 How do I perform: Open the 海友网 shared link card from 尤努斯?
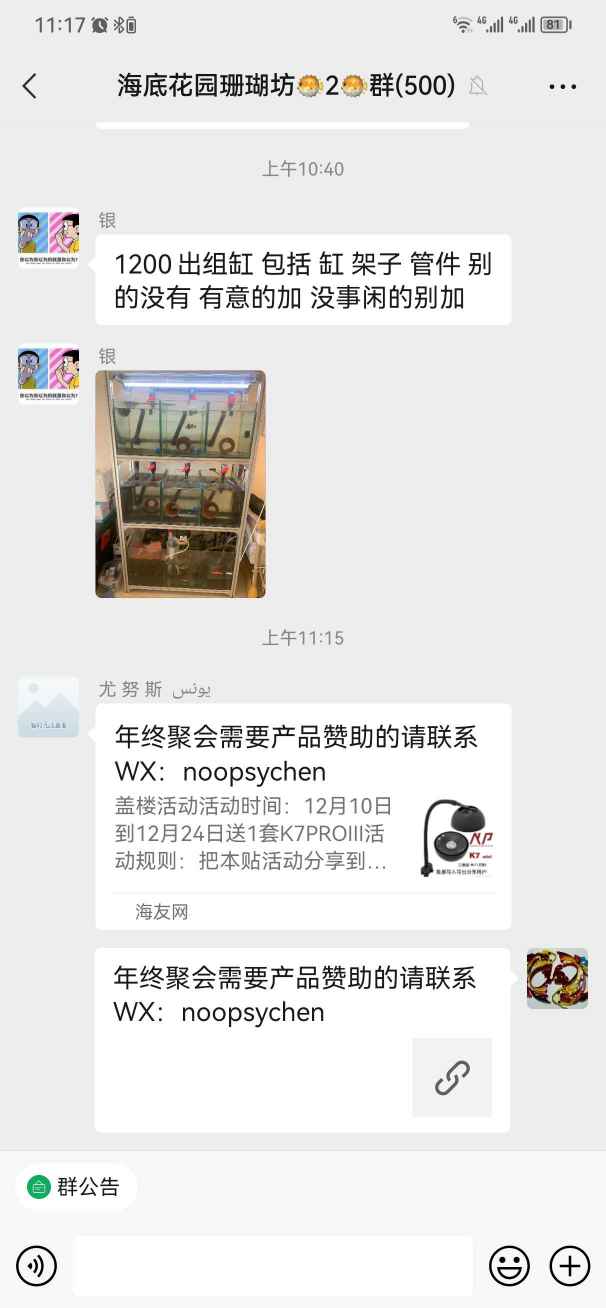tap(302, 815)
